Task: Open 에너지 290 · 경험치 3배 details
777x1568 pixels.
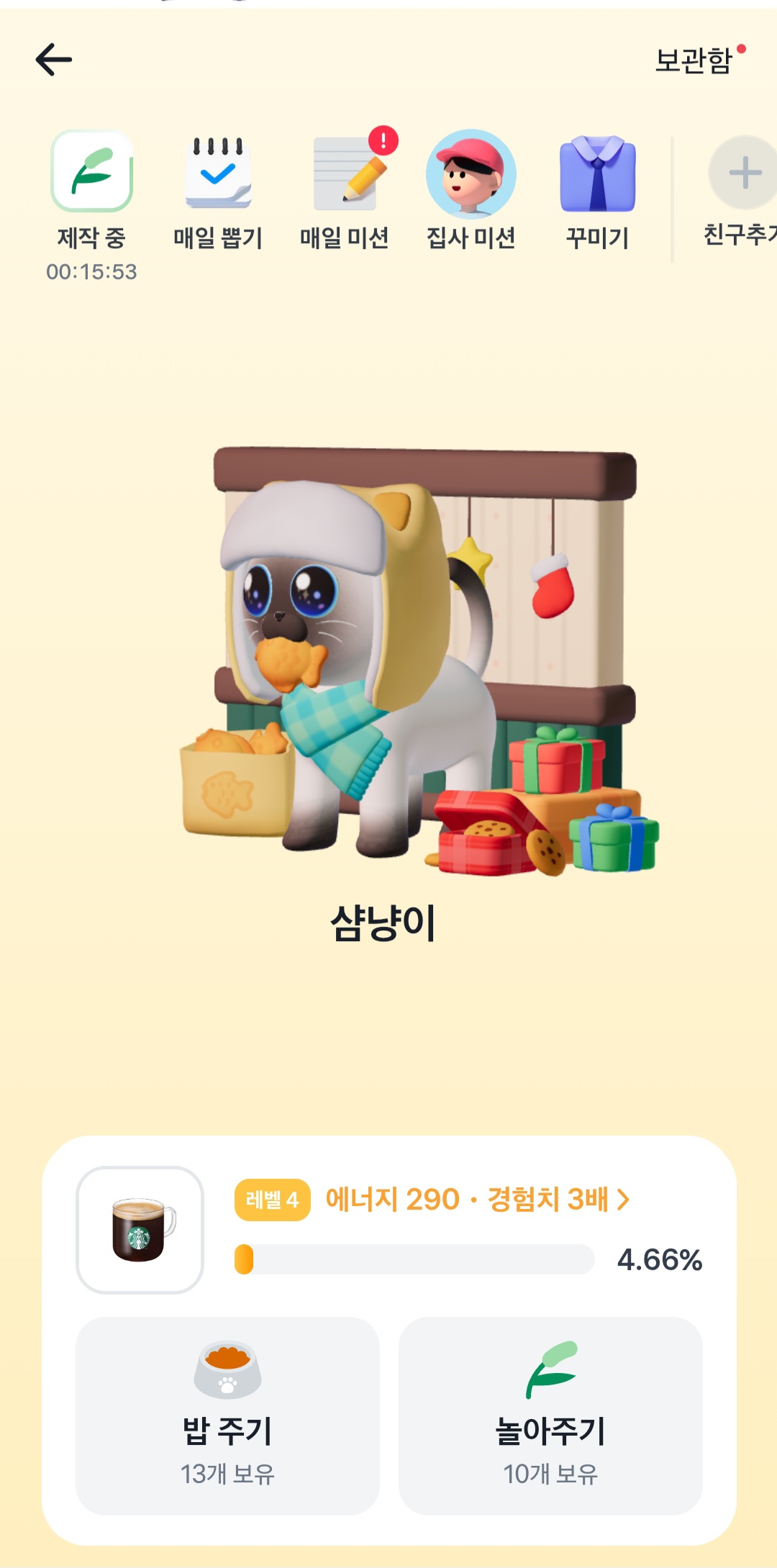Action: 477,1200
